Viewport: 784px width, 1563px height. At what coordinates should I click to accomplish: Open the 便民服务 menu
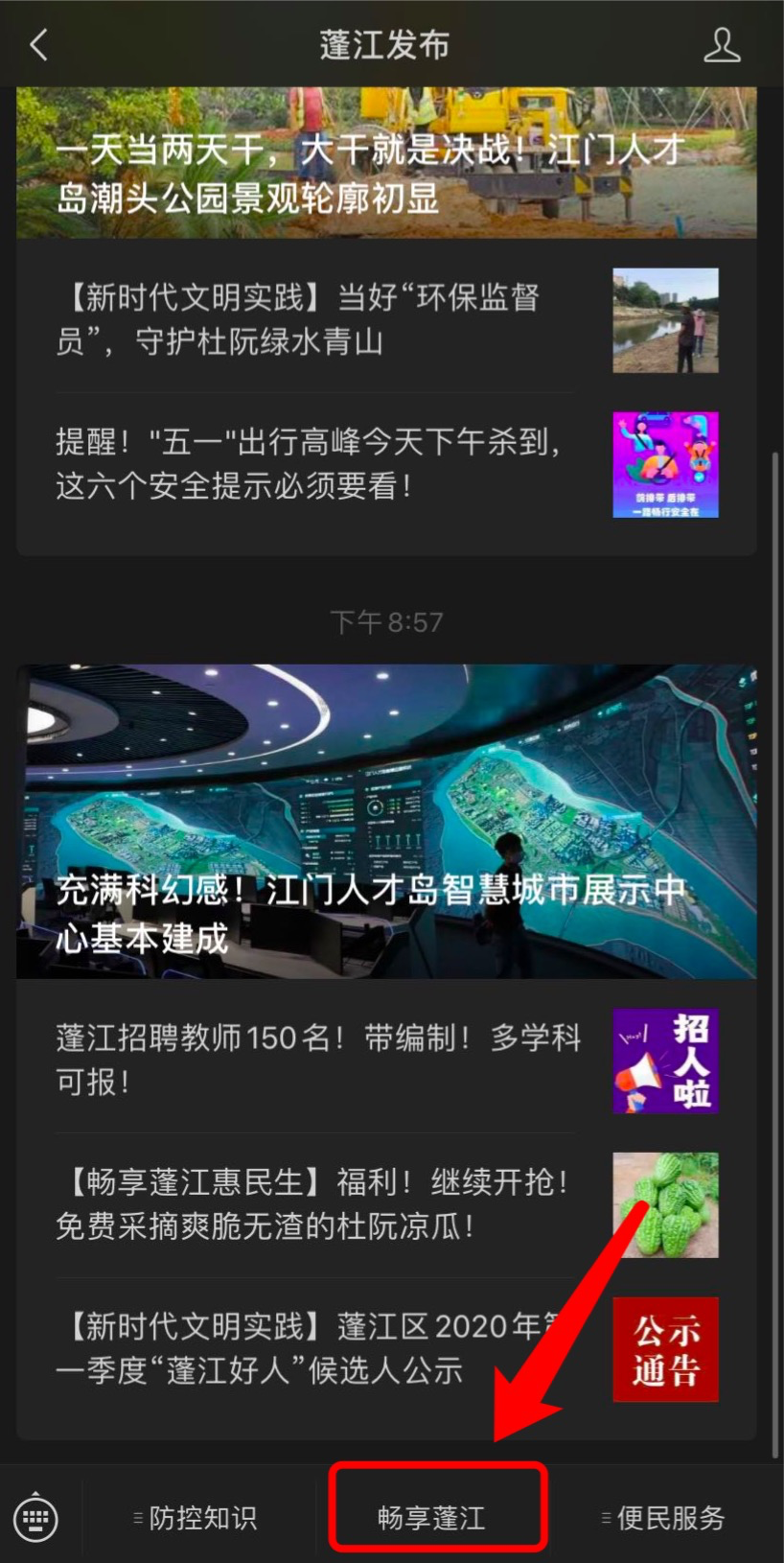point(663,1518)
